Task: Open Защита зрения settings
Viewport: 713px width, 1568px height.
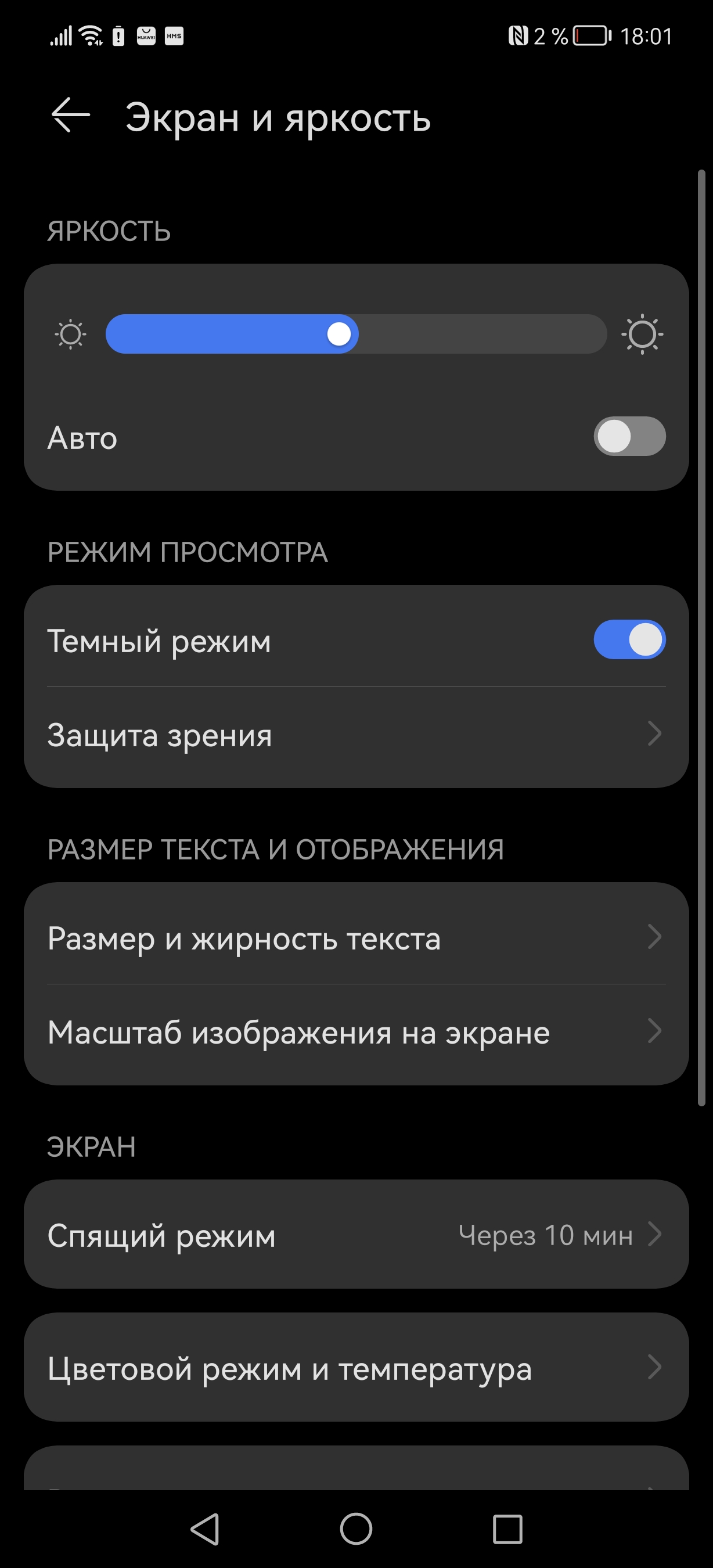Action: (x=356, y=735)
